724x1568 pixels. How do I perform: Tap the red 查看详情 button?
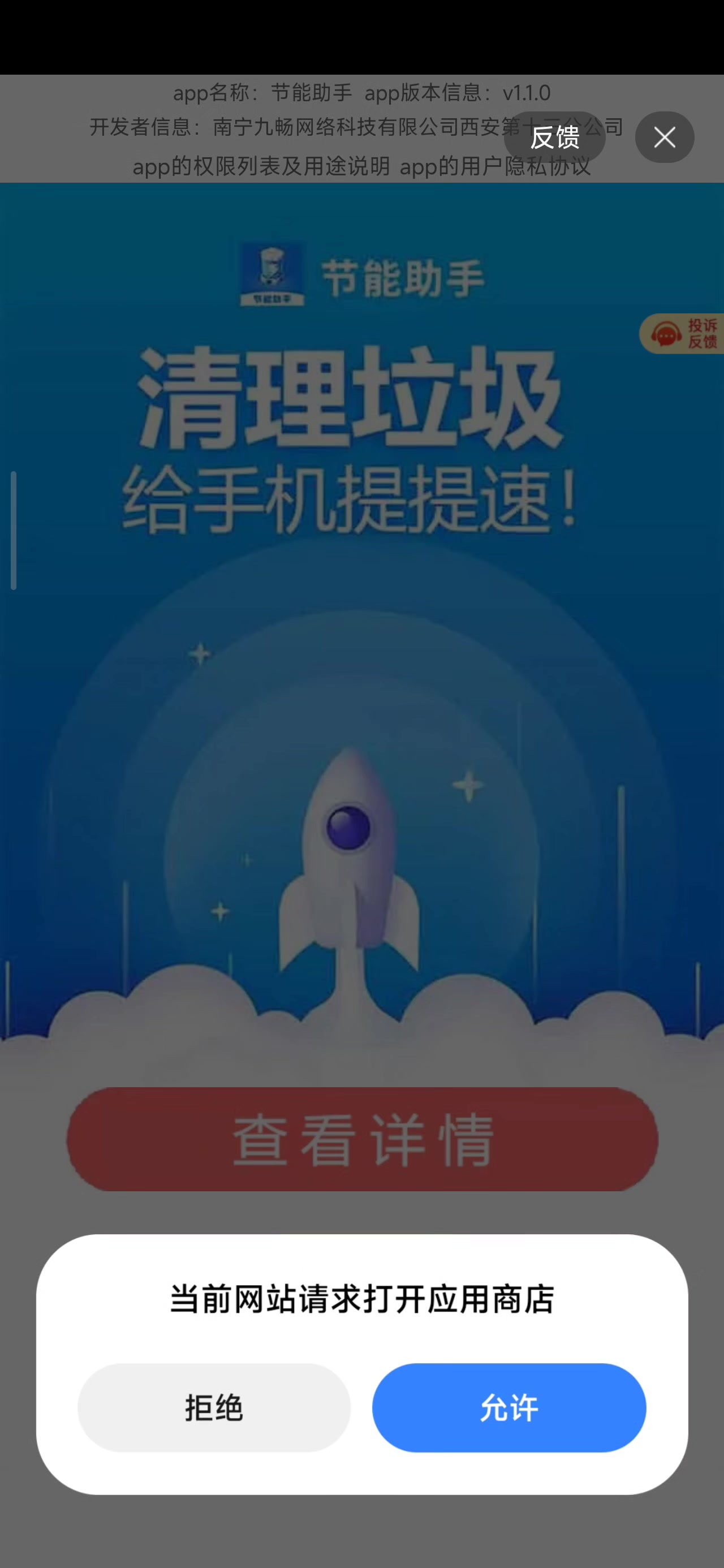[363, 1138]
